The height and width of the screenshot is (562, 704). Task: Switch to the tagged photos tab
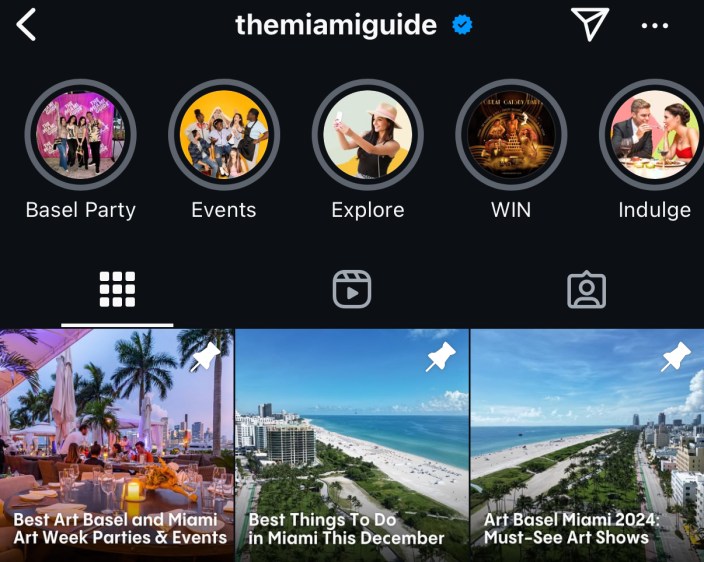click(586, 290)
